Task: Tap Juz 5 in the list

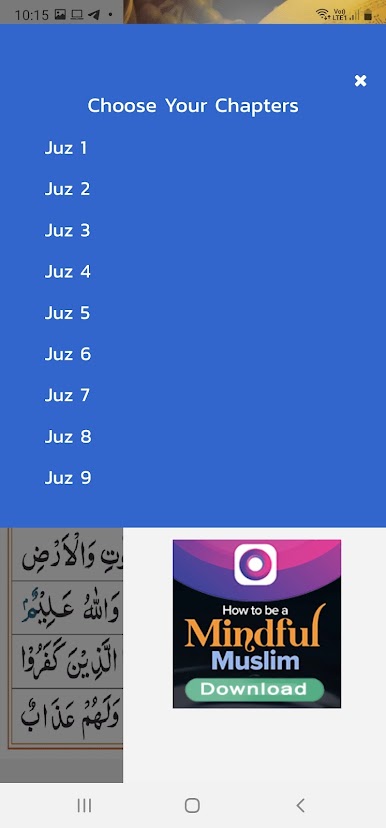Action: pyautogui.click(x=67, y=313)
